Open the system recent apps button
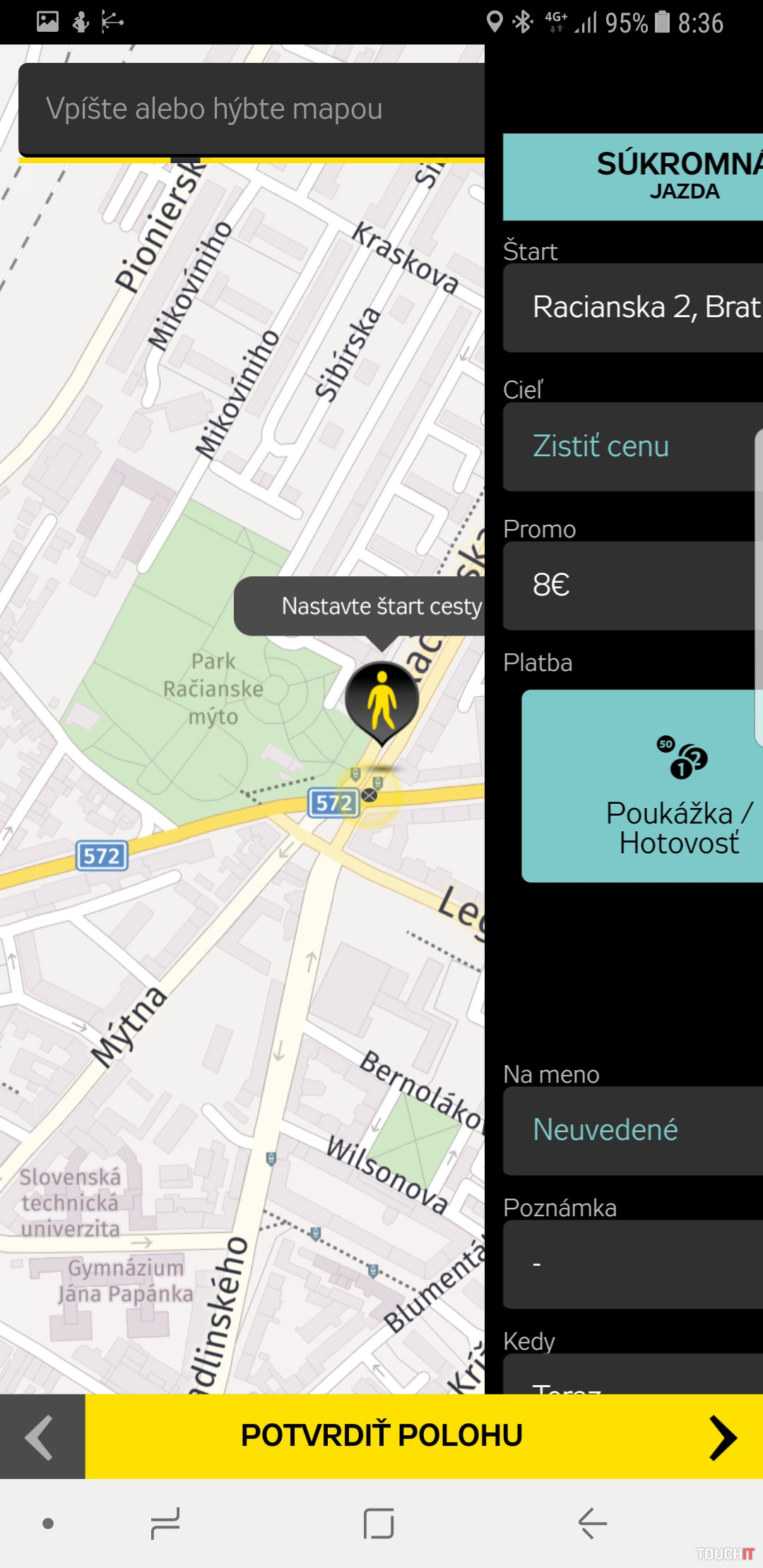 [x=165, y=1524]
